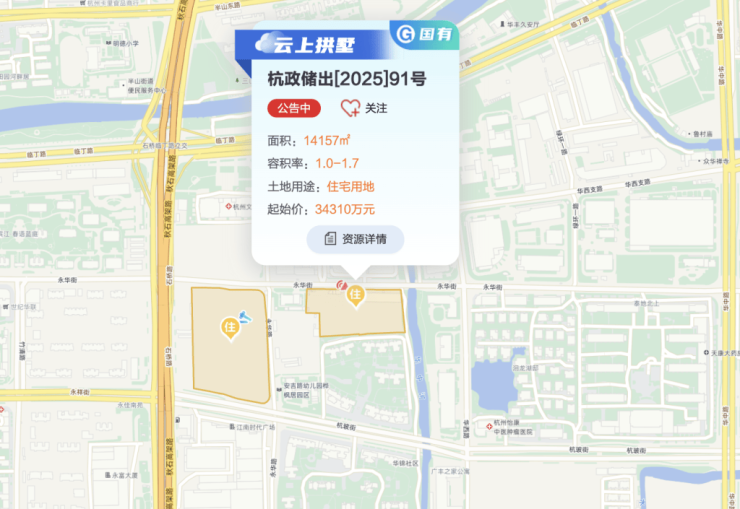The height and width of the screenshot is (509, 740).
Task: Select the 住 marker on the left land parcel
Action: pos(230,326)
